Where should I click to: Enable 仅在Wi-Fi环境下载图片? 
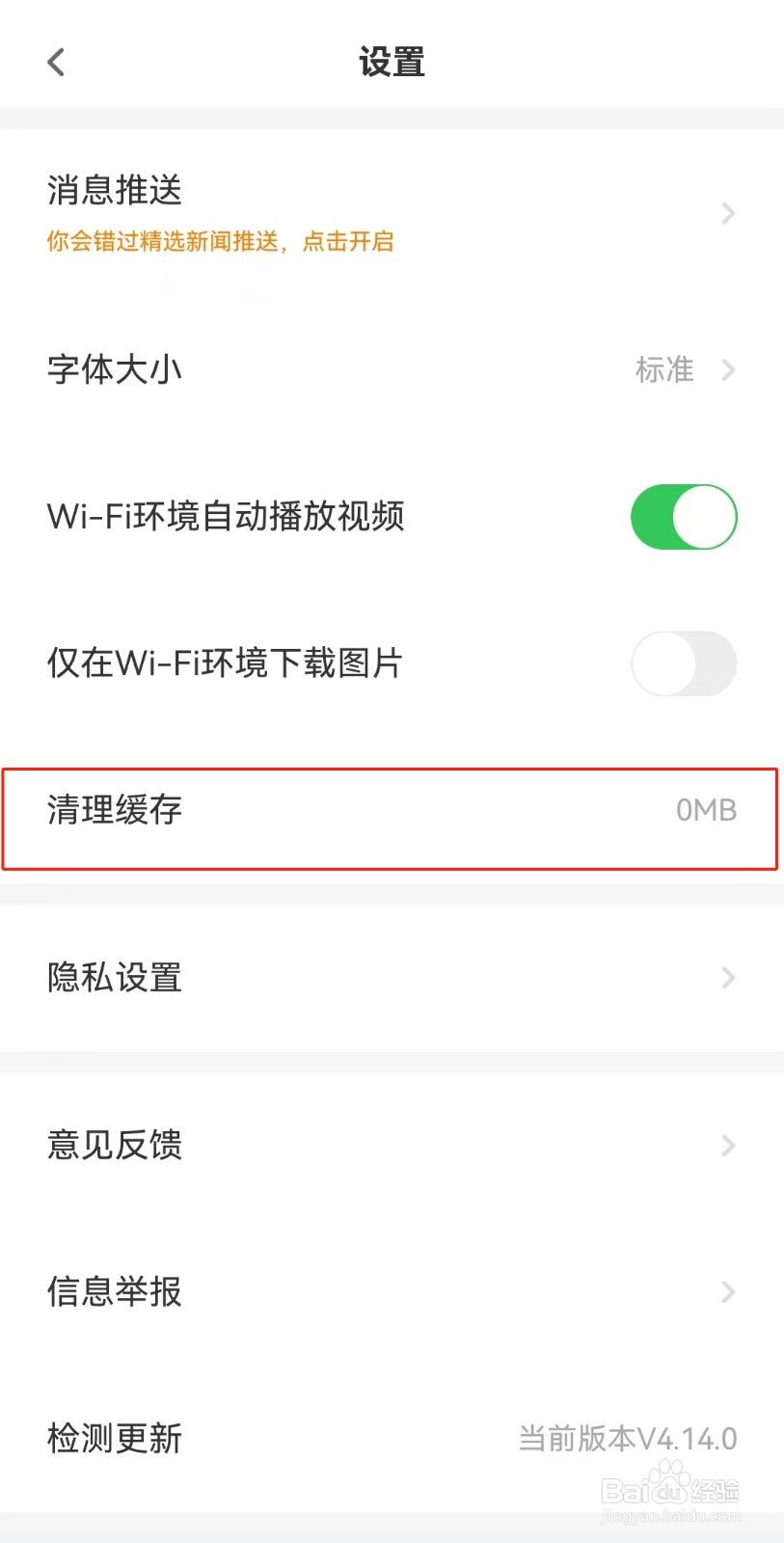coord(684,663)
